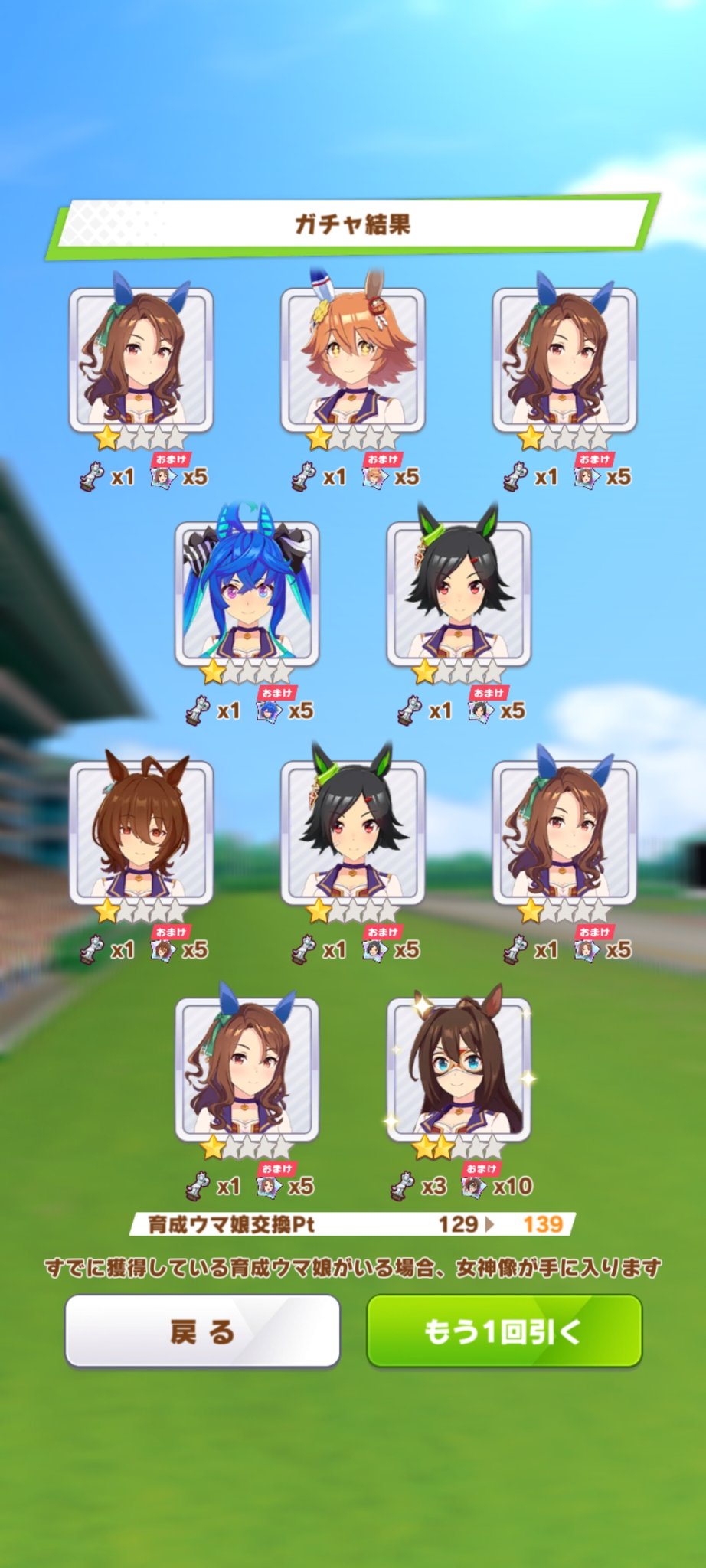The width and height of the screenshot is (706, 1568).
Task: Pull the gacha again with もう1回引く
Action: (504, 1331)
